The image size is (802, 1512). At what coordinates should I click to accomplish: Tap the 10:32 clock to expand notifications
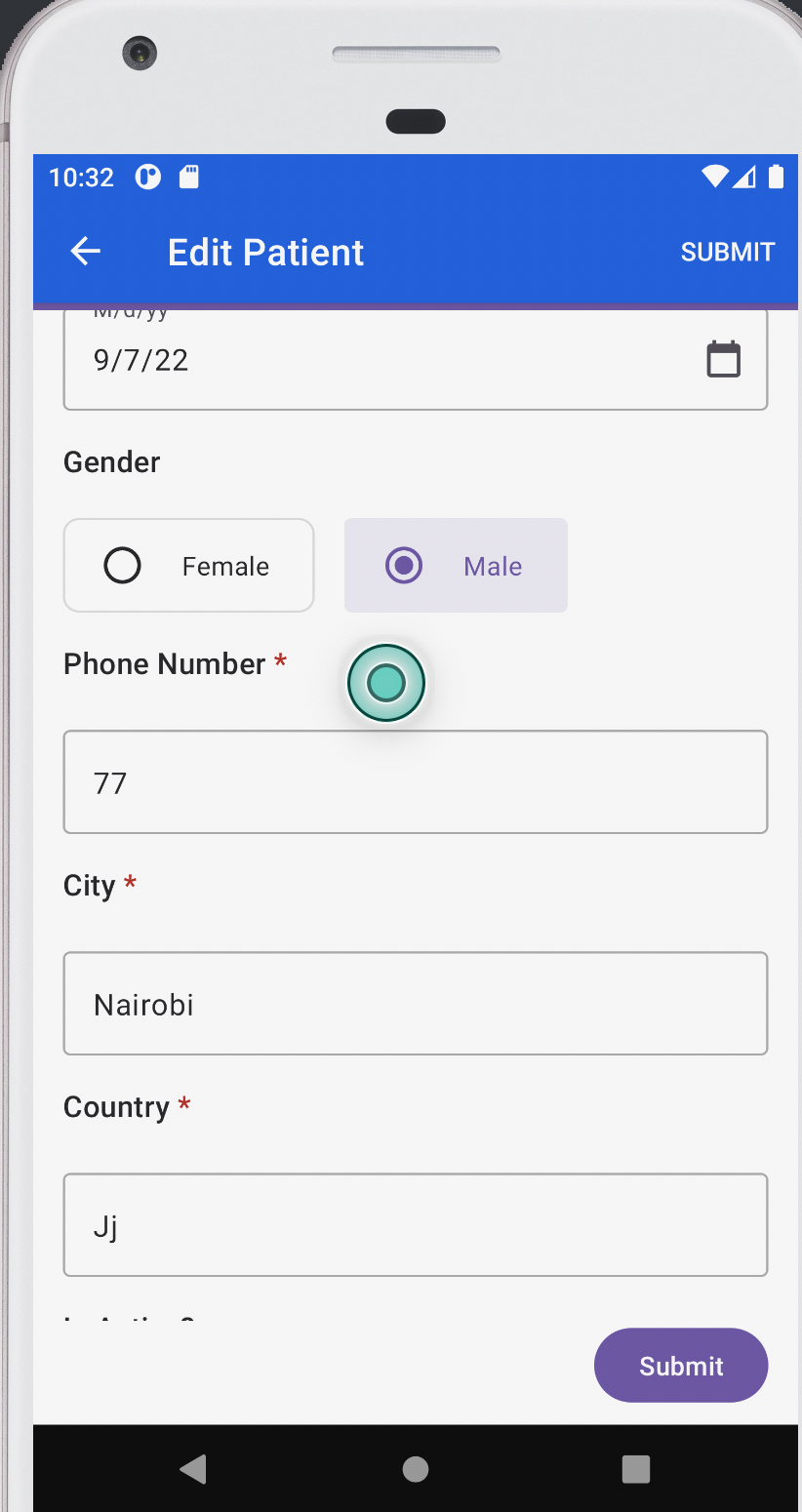[82, 177]
